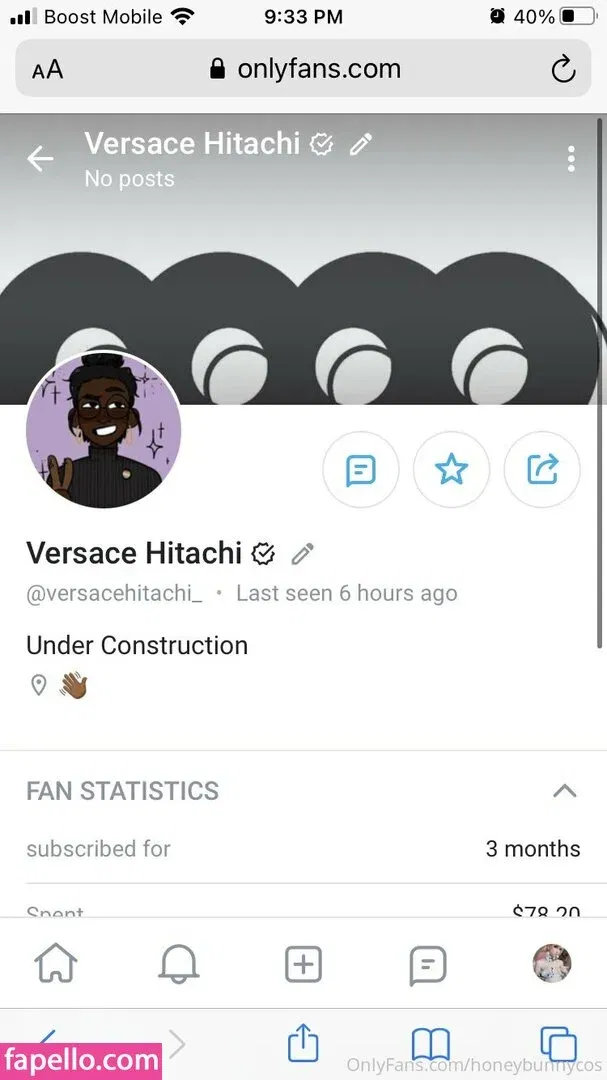Go to the Home tab
607x1080 pixels.
tap(56, 964)
